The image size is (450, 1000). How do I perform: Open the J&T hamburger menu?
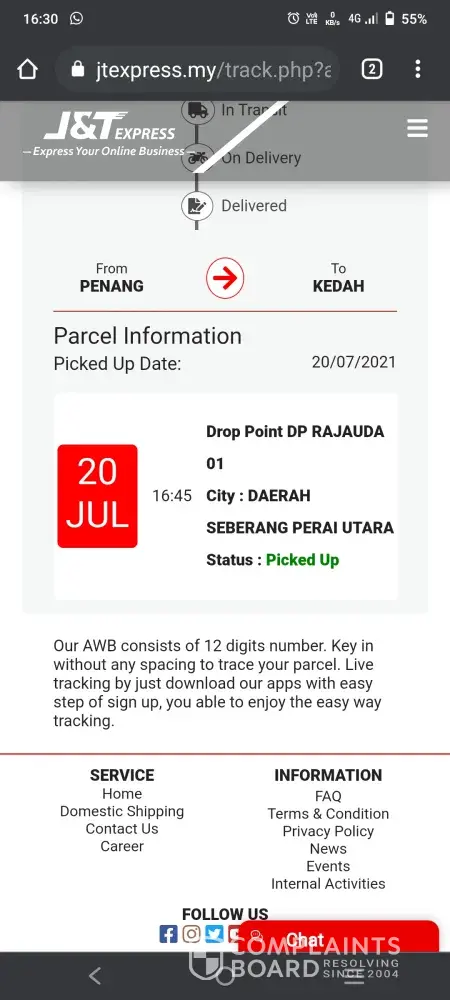click(417, 128)
